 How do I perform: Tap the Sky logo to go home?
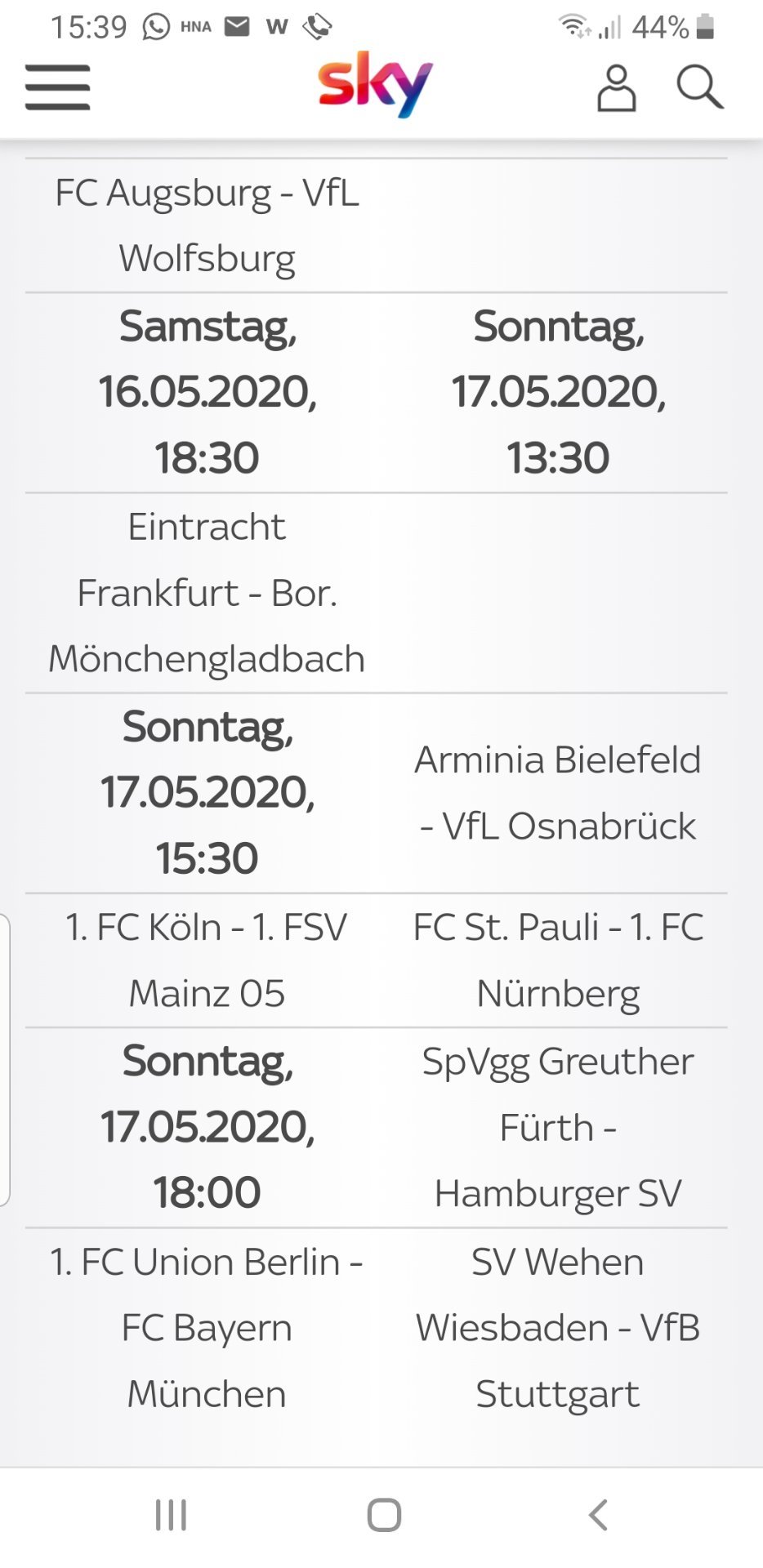tap(375, 84)
